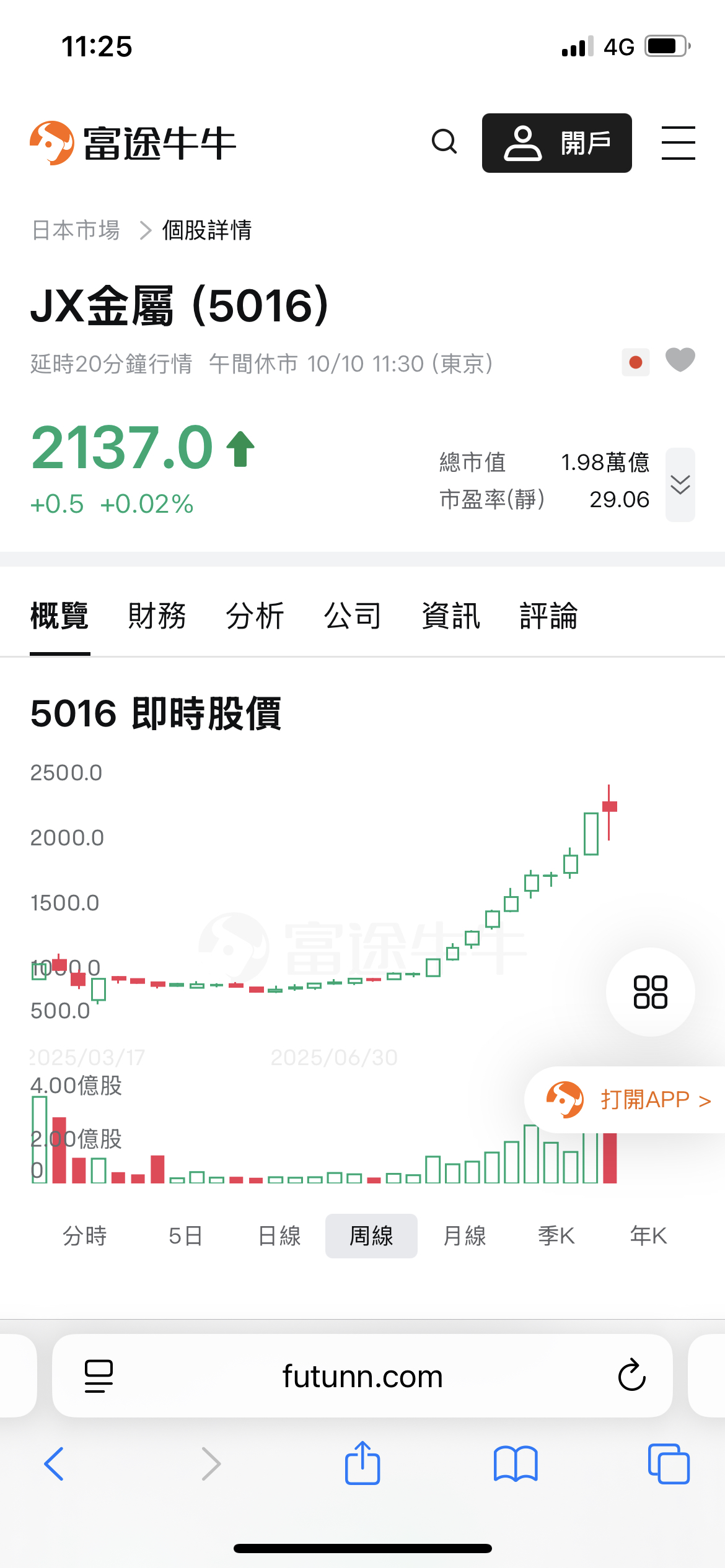Reload the futunn.com page
The image size is (725, 1568).
[631, 1375]
